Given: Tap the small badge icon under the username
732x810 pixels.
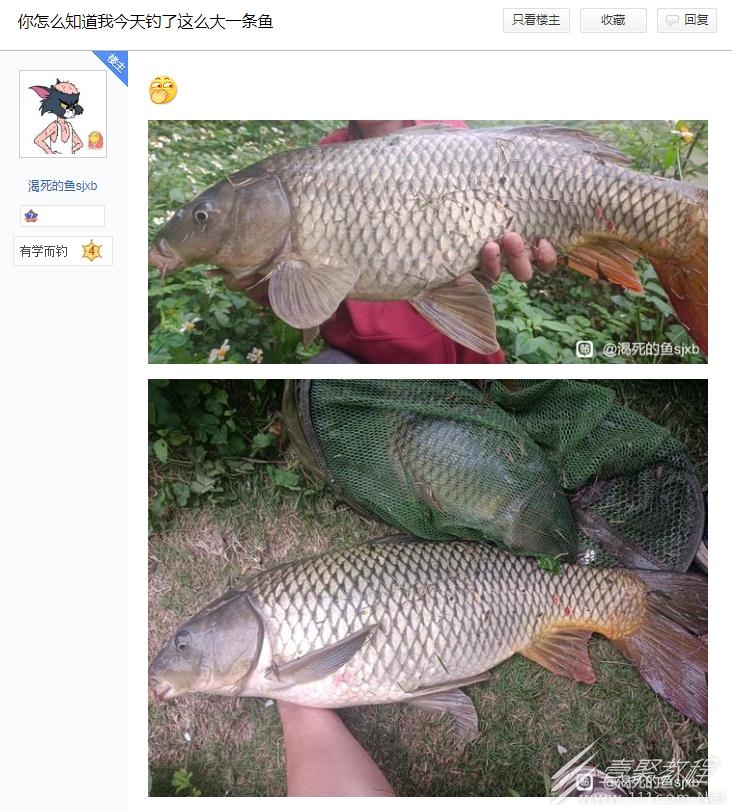Looking at the screenshot, I should 31,216.
